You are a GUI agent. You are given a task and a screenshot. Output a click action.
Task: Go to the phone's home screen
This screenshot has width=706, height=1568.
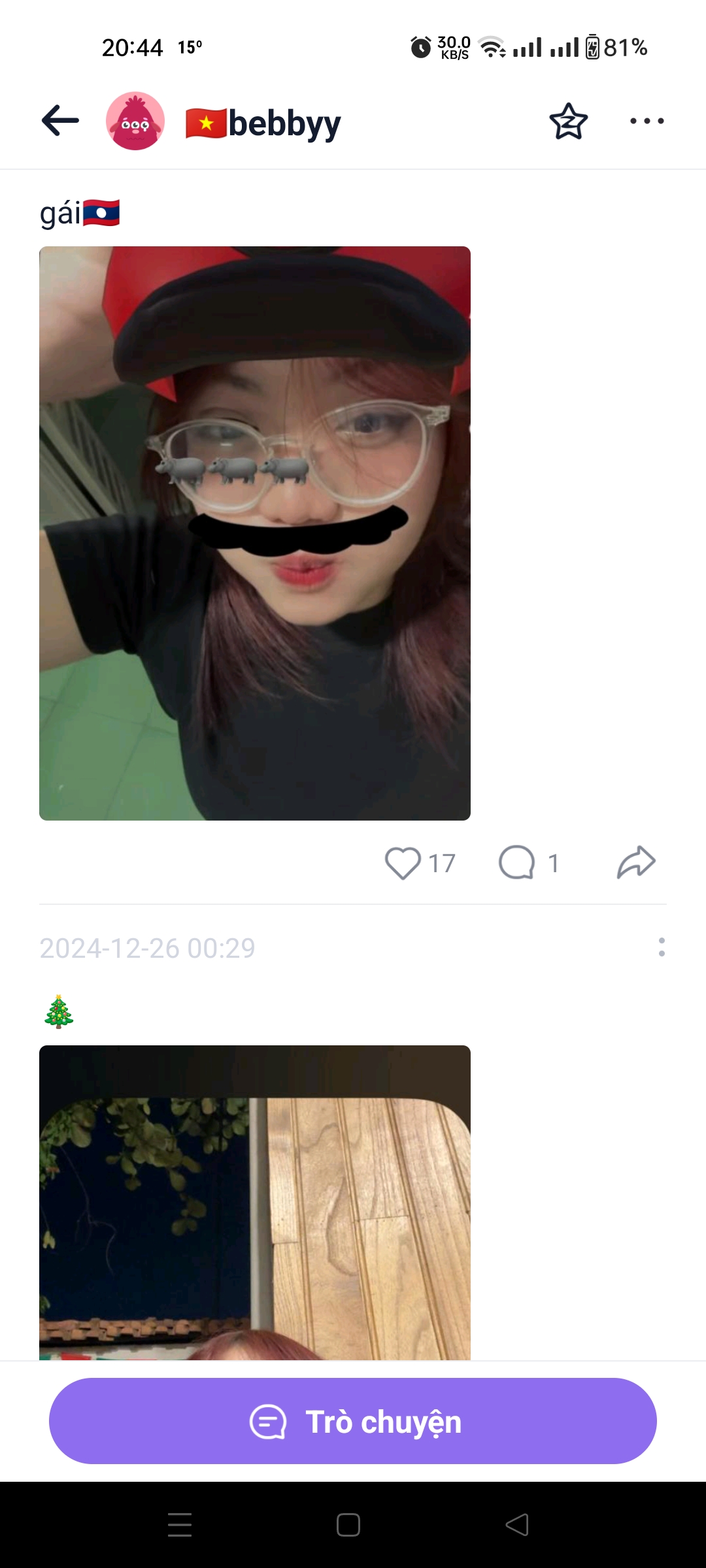348,1525
